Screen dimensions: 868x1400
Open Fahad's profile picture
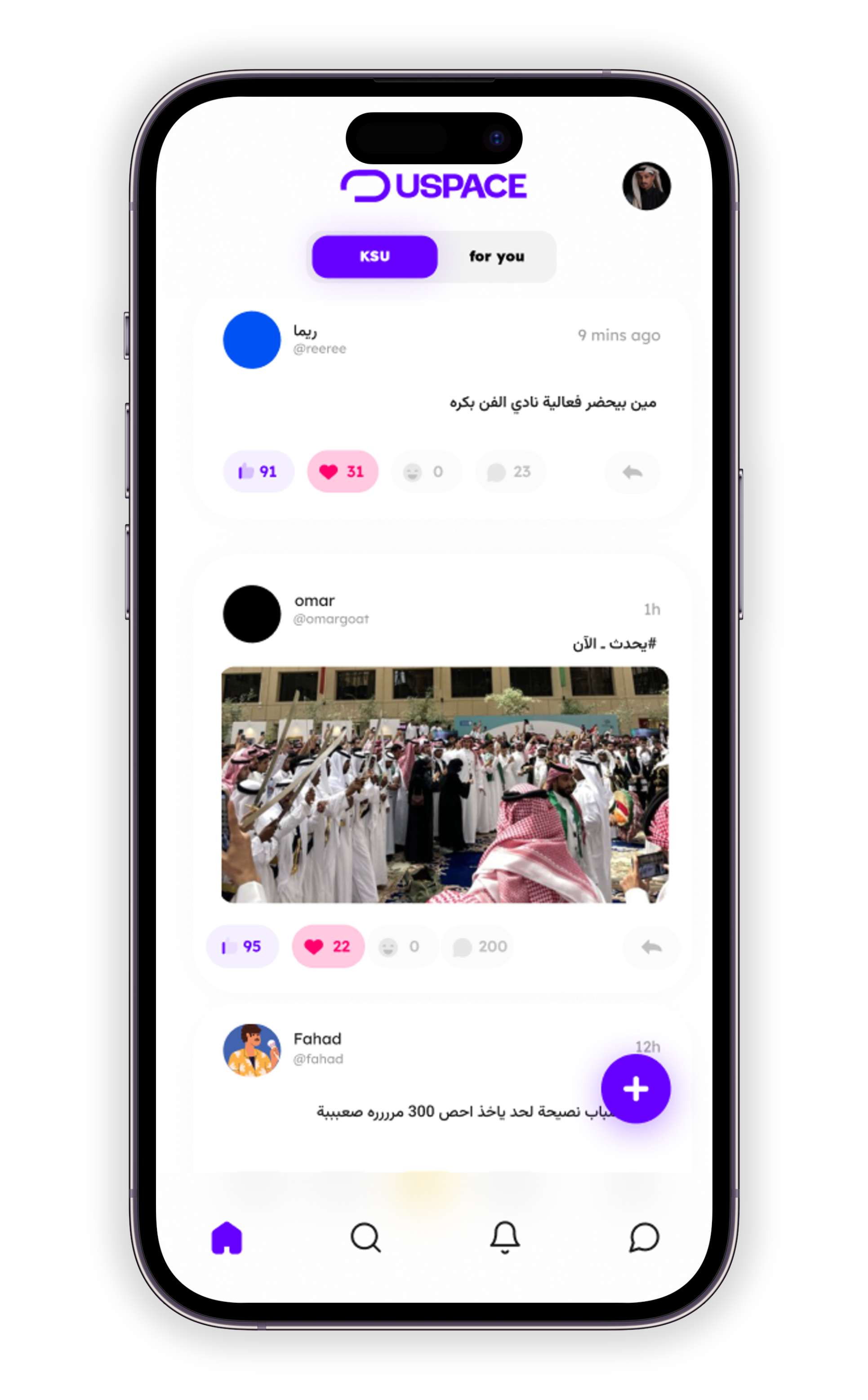[251, 1050]
